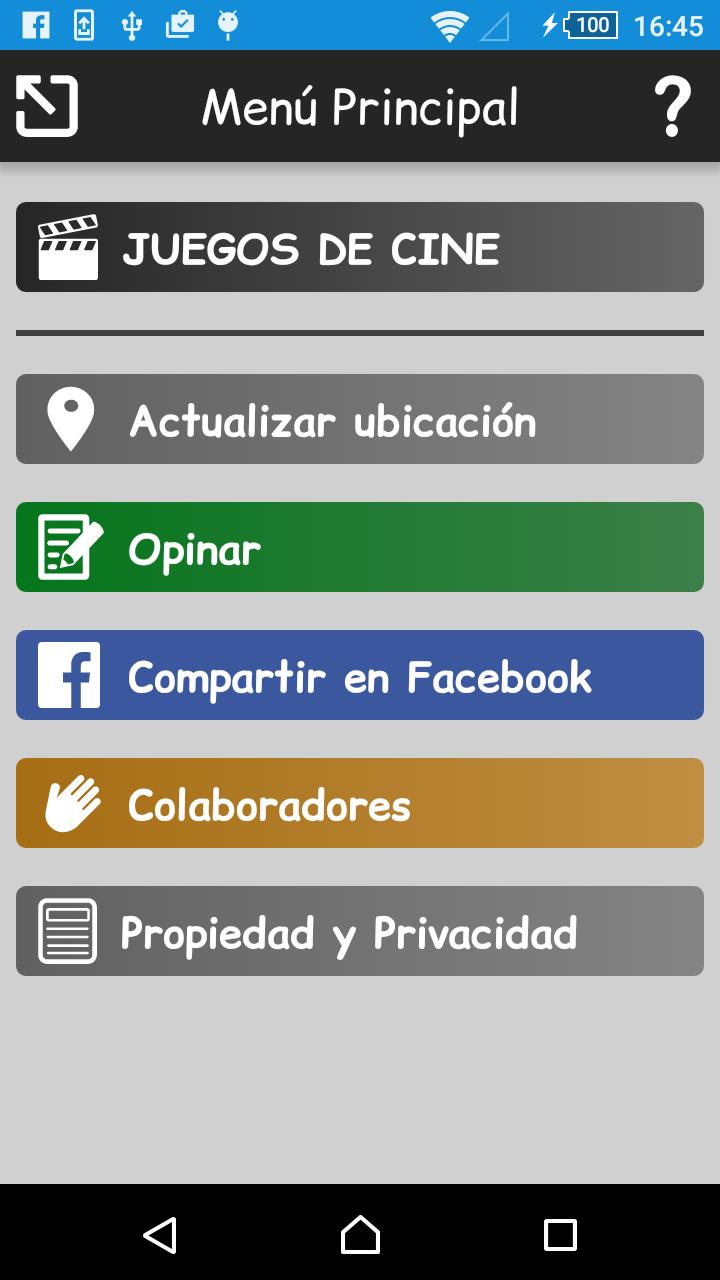Tap the Opinar button
Viewport: 720px width, 1280px height.
(360, 547)
